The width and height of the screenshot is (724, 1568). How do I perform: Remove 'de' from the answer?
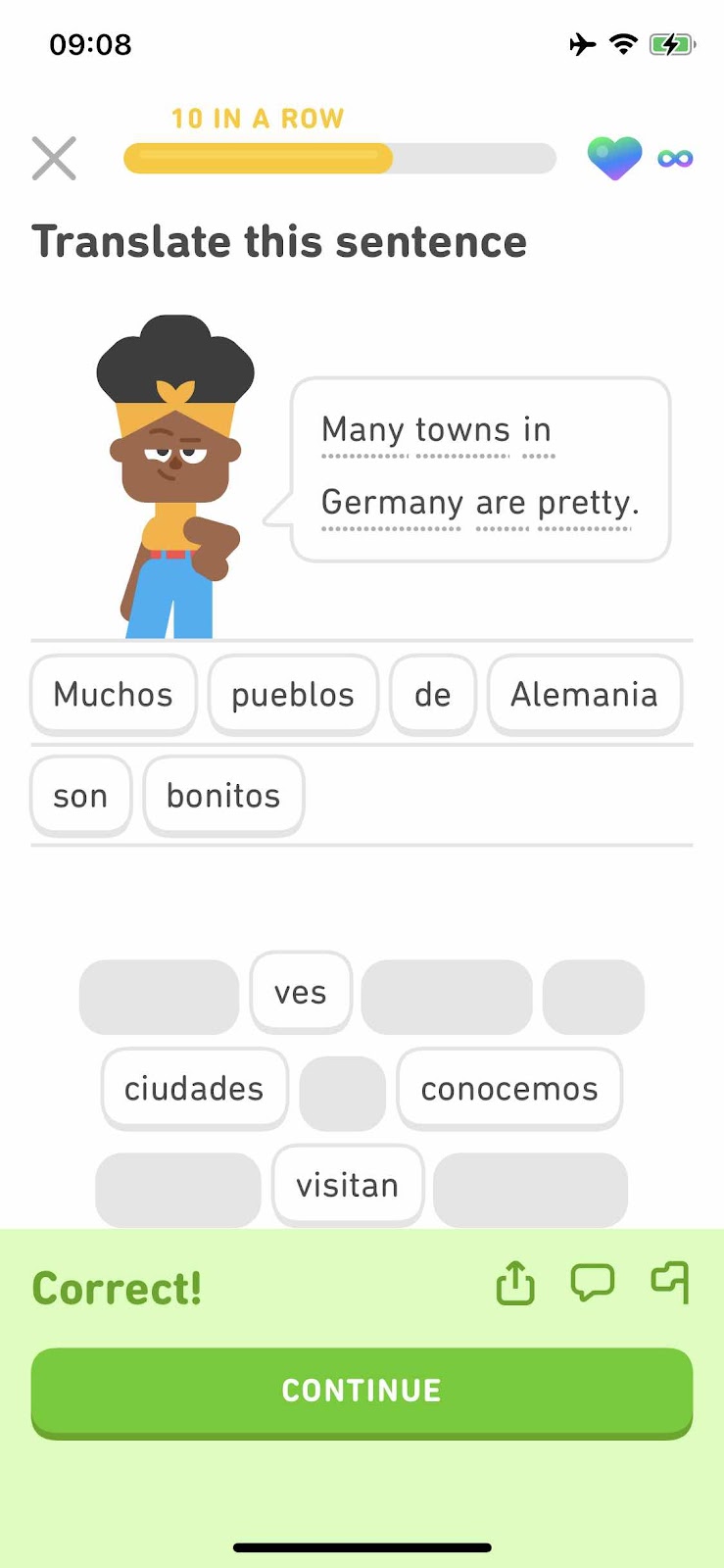tap(433, 695)
